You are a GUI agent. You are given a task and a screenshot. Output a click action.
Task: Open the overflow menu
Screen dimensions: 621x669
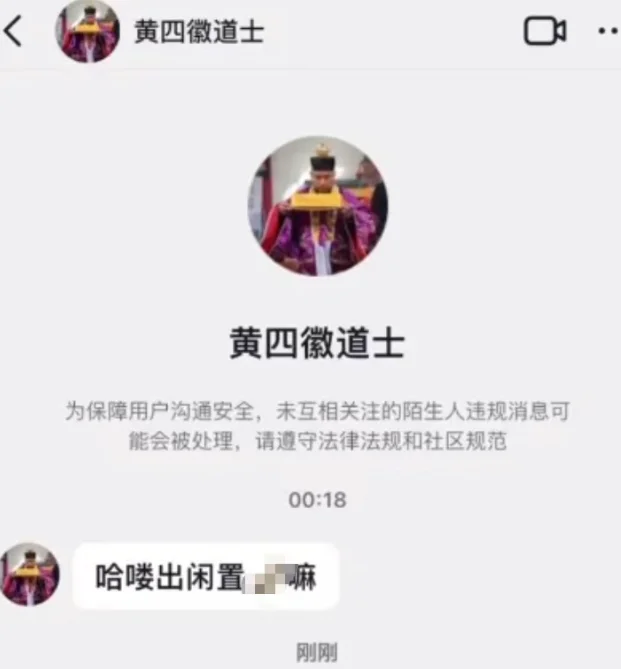coord(607,32)
